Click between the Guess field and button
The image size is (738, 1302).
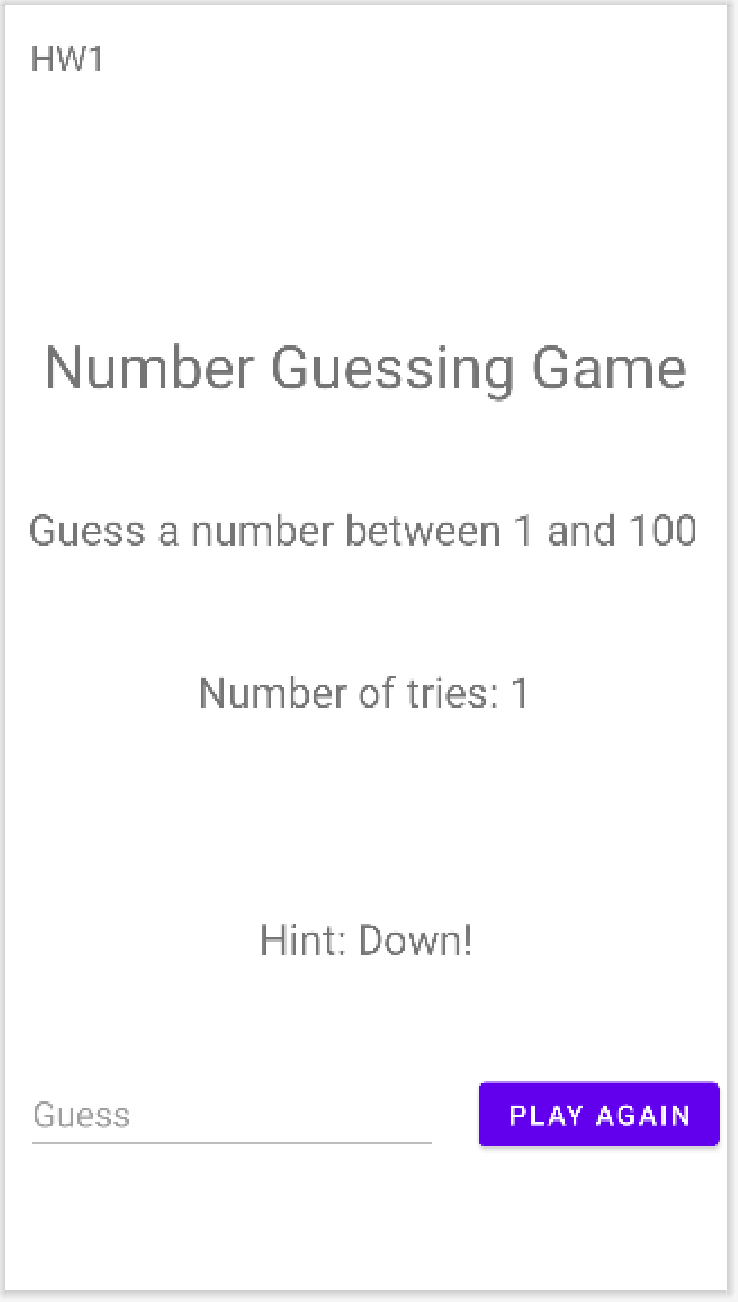click(x=456, y=1114)
